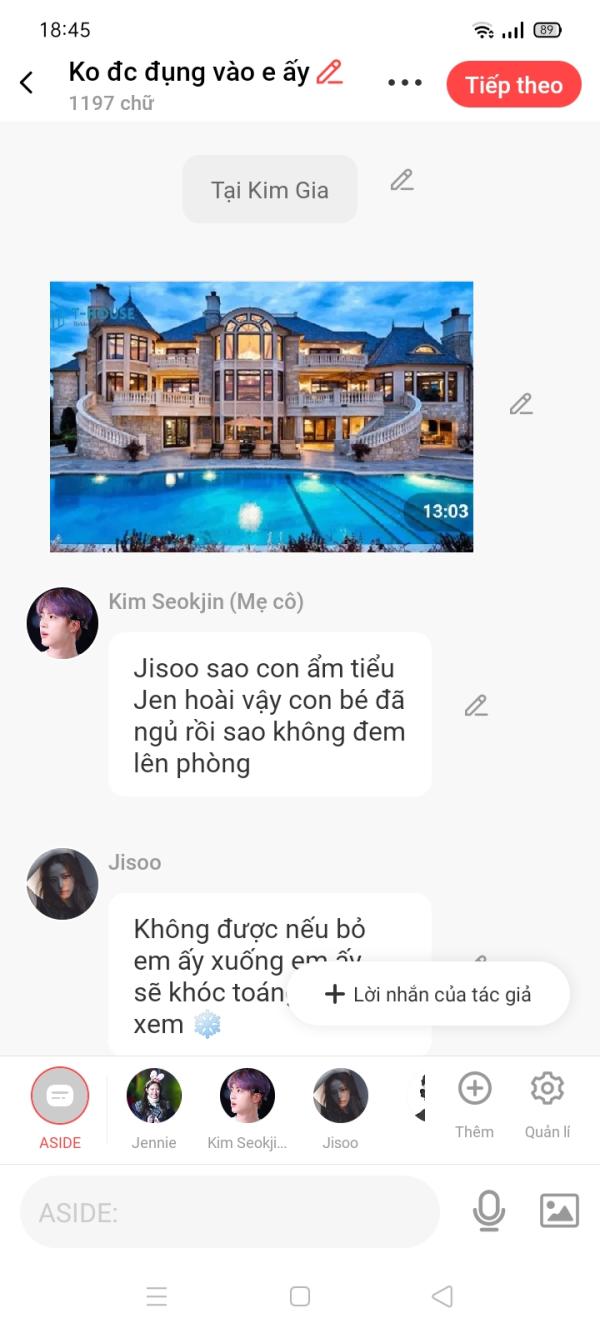Open the mansion image
Image resolution: width=600 pixels, height=1333 pixels.
pyautogui.click(x=262, y=416)
